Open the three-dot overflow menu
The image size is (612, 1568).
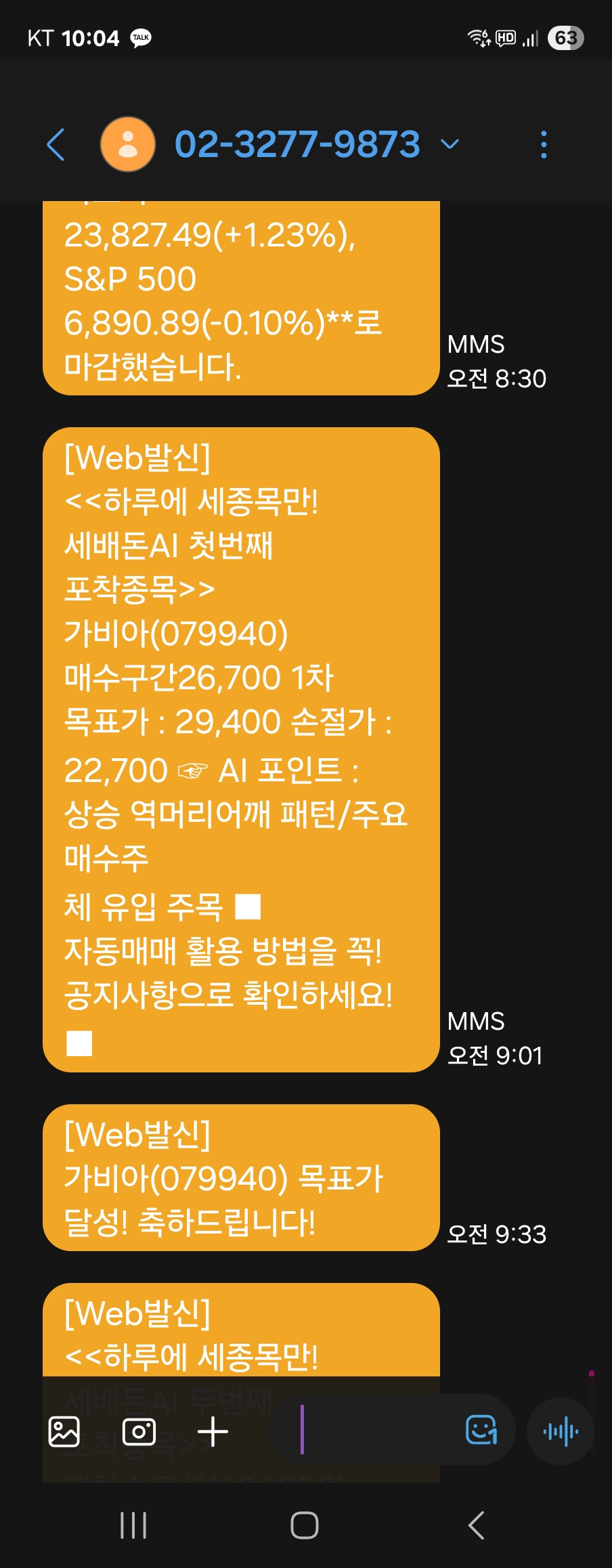click(544, 144)
